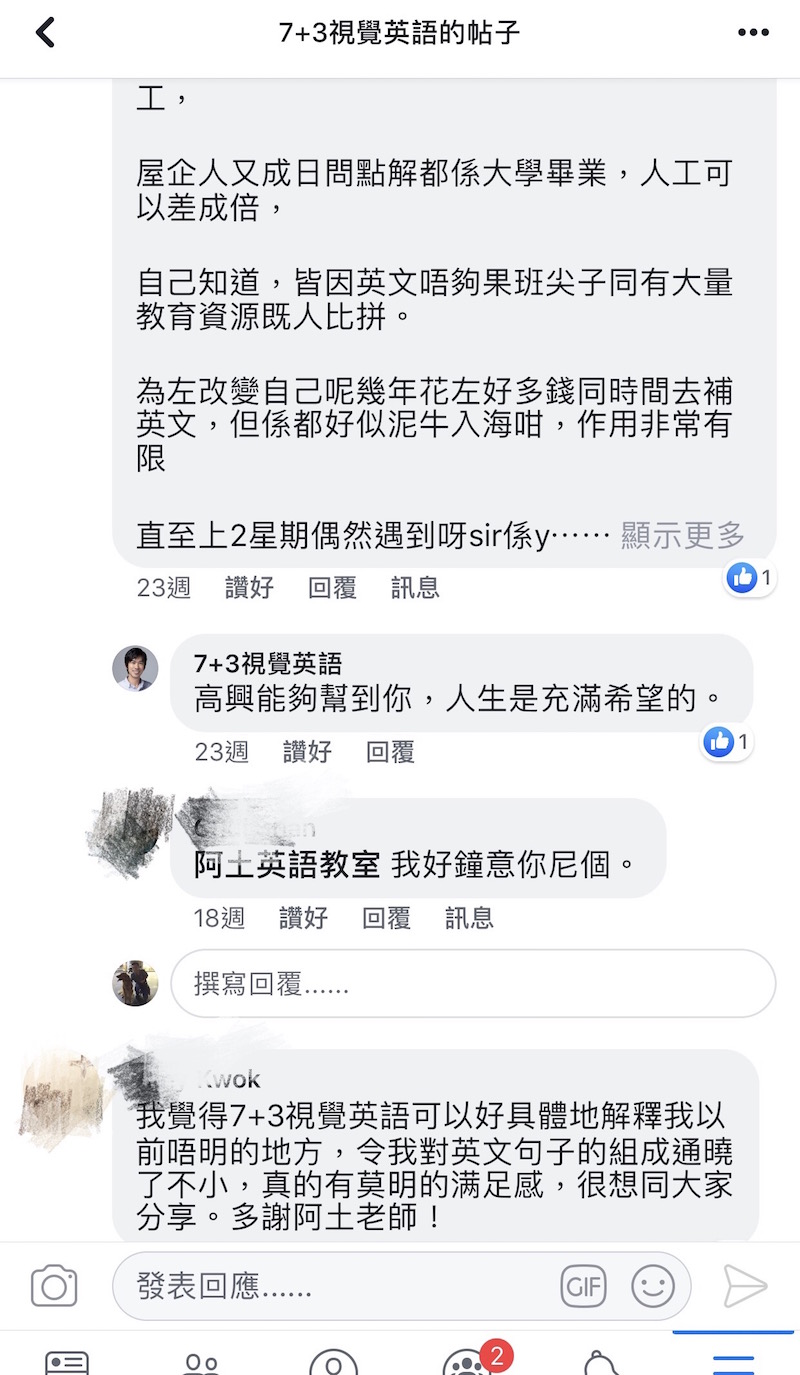The height and width of the screenshot is (1375, 800).
Task: Open the tagged 阿土英語教室 link
Action: [x=286, y=865]
